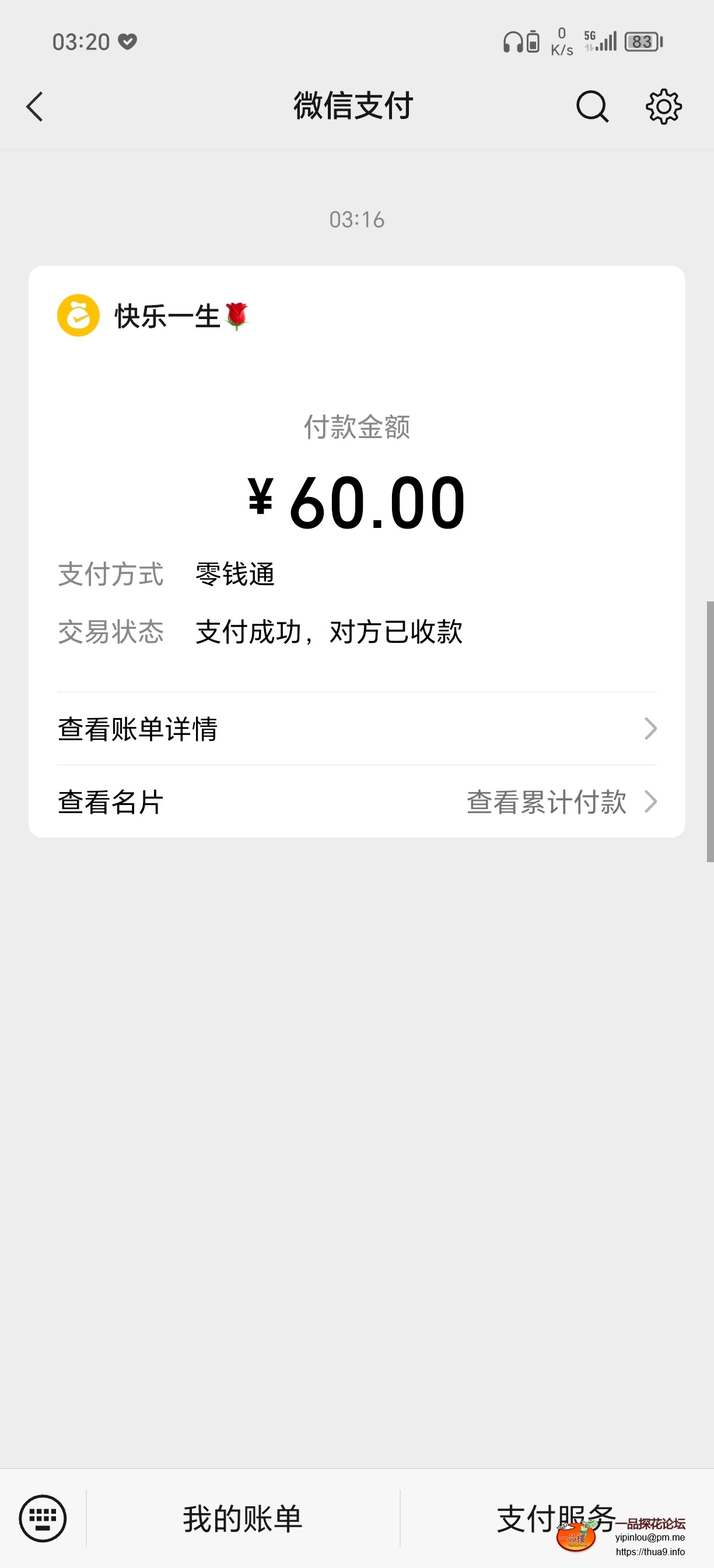This screenshot has height=1568, width=714.
Task: Open the 快乐一生 payment card
Action: click(x=356, y=487)
